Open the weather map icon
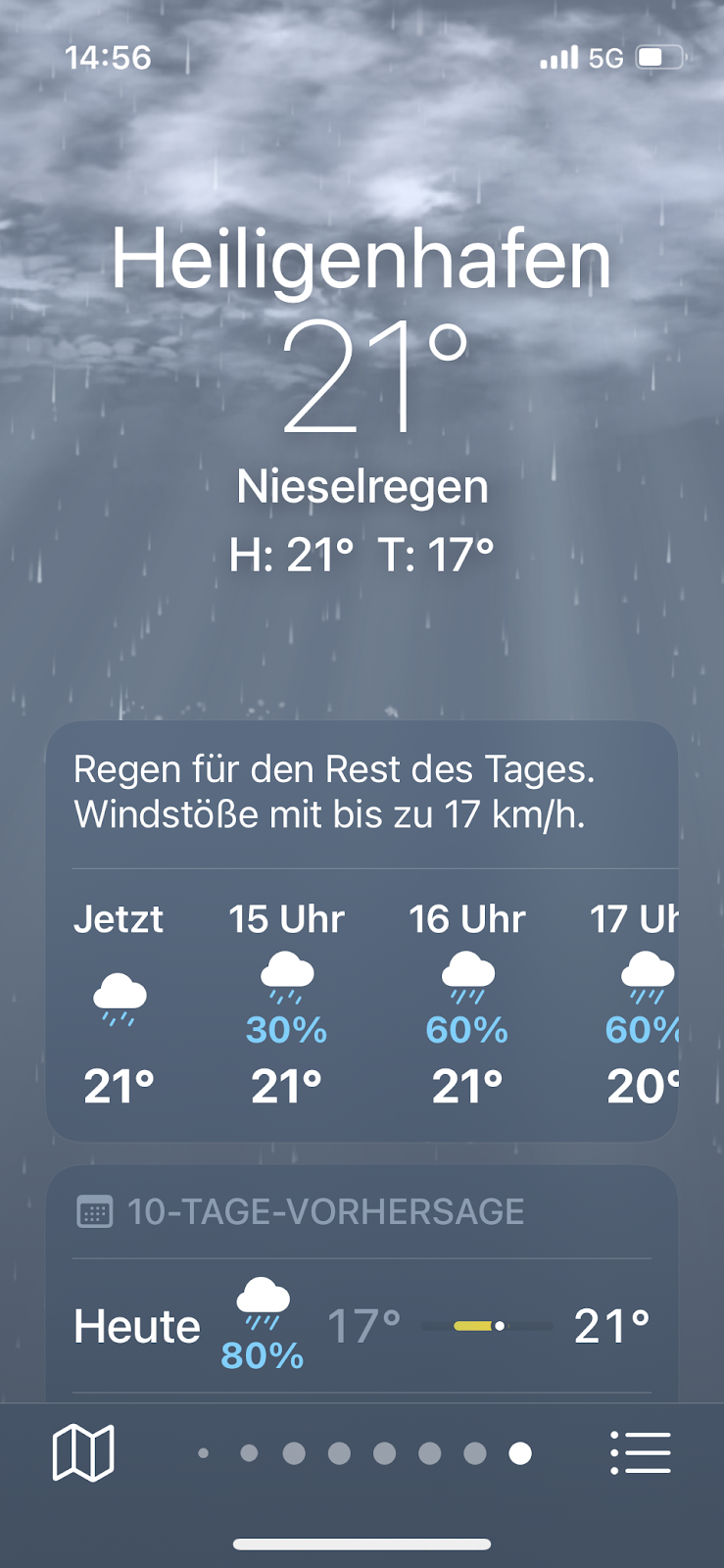 (x=83, y=1452)
